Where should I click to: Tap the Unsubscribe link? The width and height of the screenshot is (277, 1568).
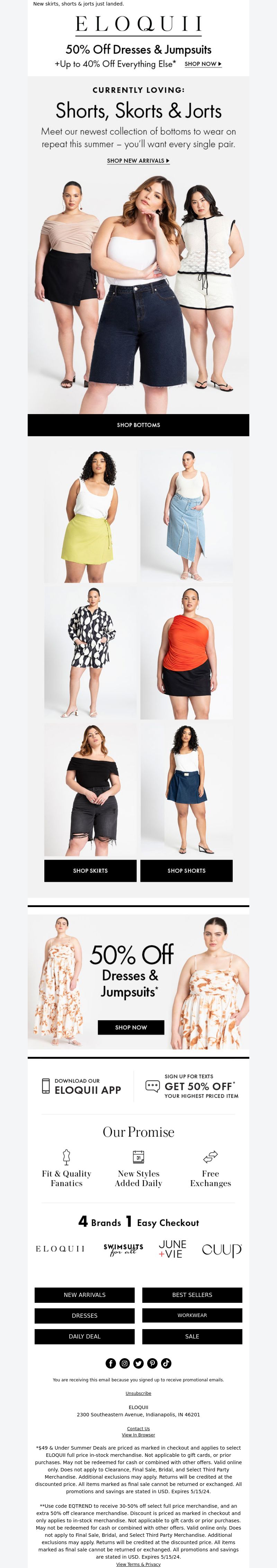(138, 1393)
